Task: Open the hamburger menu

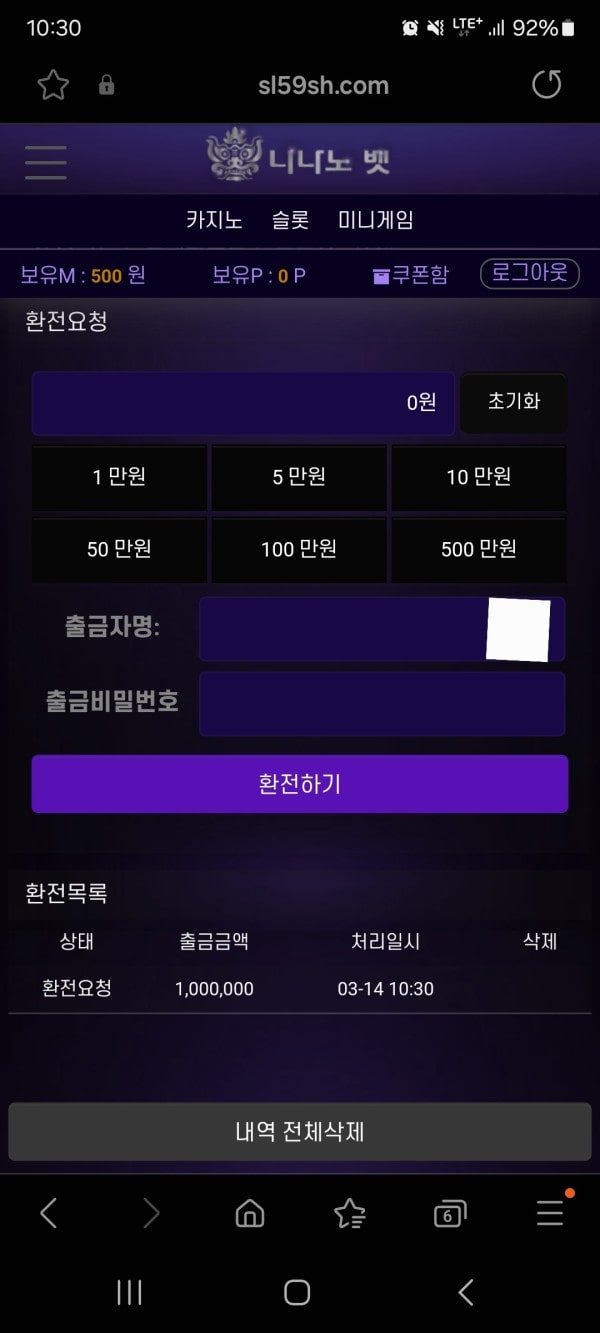Action: tap(46, 162)
